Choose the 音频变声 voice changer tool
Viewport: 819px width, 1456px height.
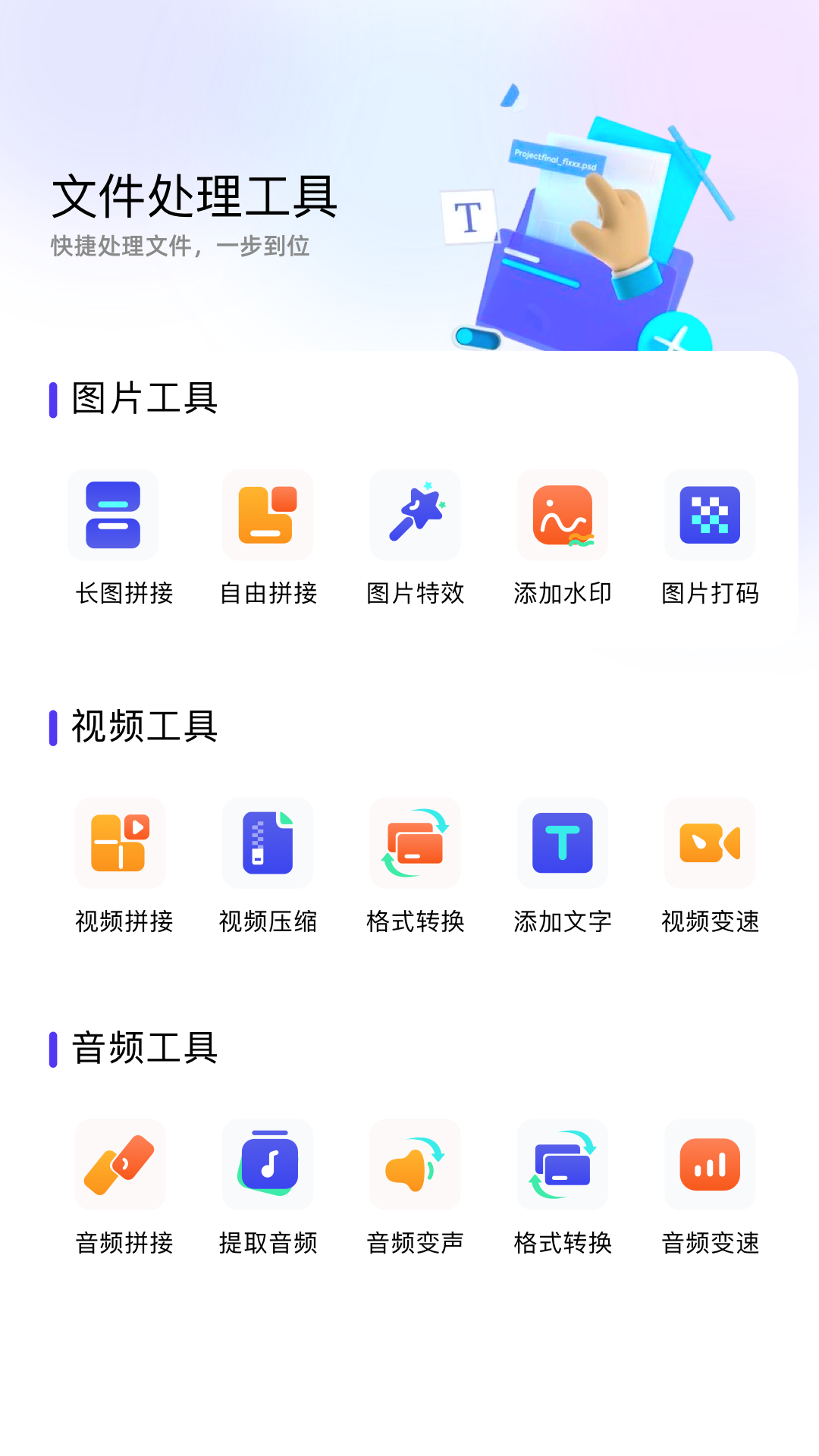(x=416, y=1165)
